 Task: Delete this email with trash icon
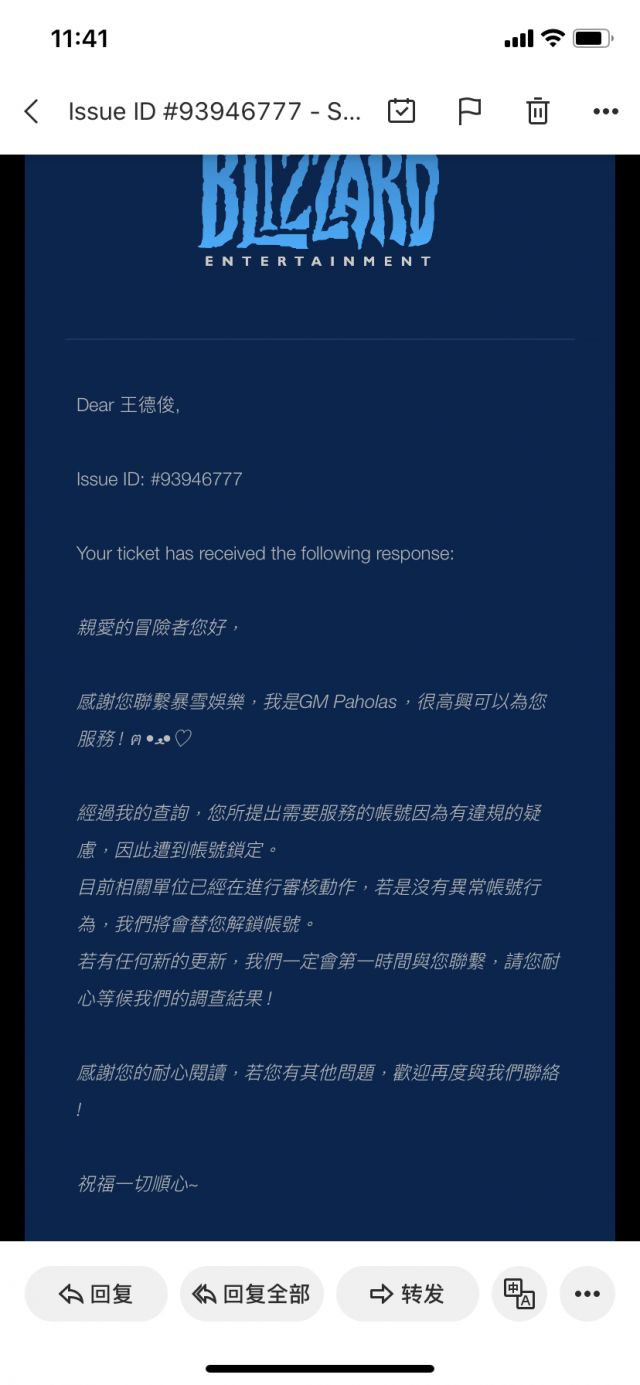point(538,111)
